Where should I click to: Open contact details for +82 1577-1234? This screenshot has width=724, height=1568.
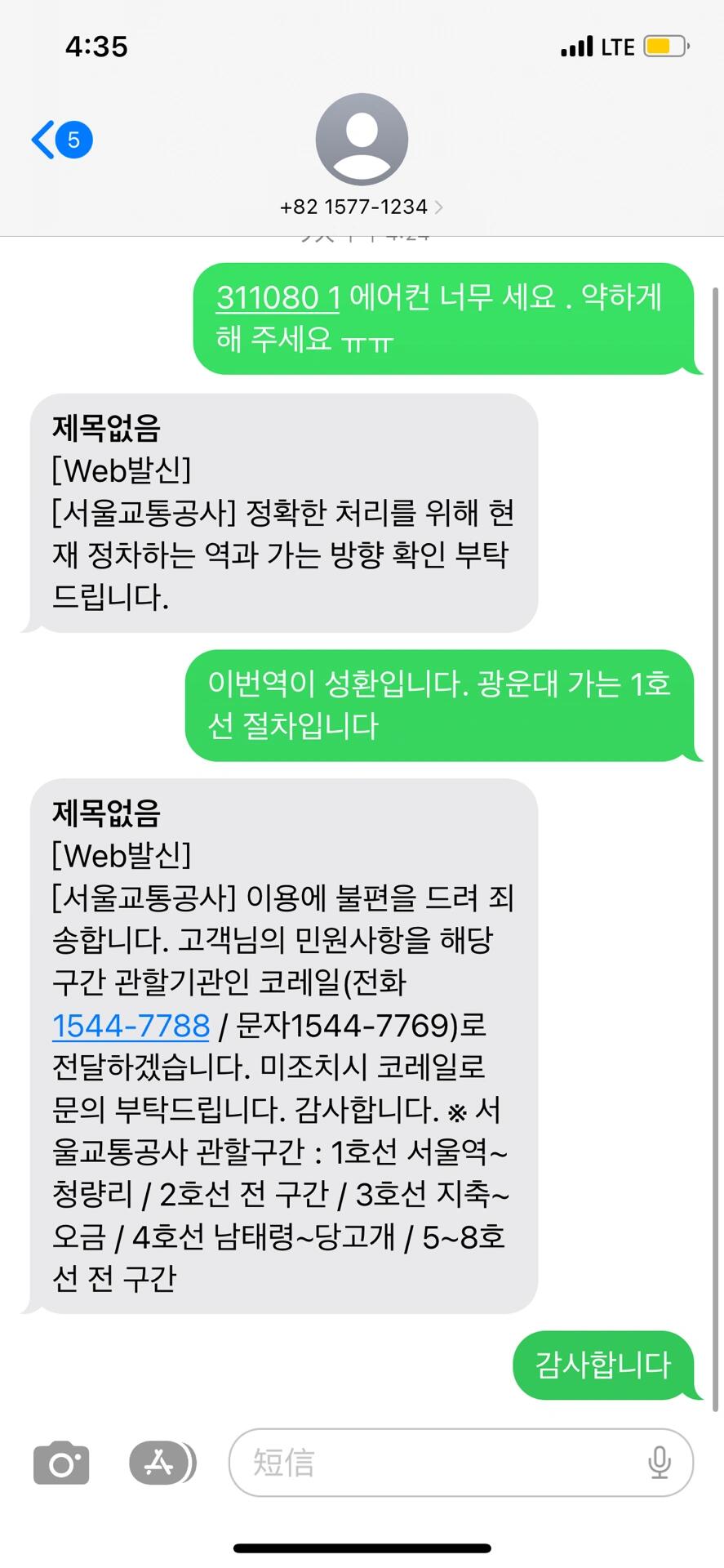click(361, 207)
